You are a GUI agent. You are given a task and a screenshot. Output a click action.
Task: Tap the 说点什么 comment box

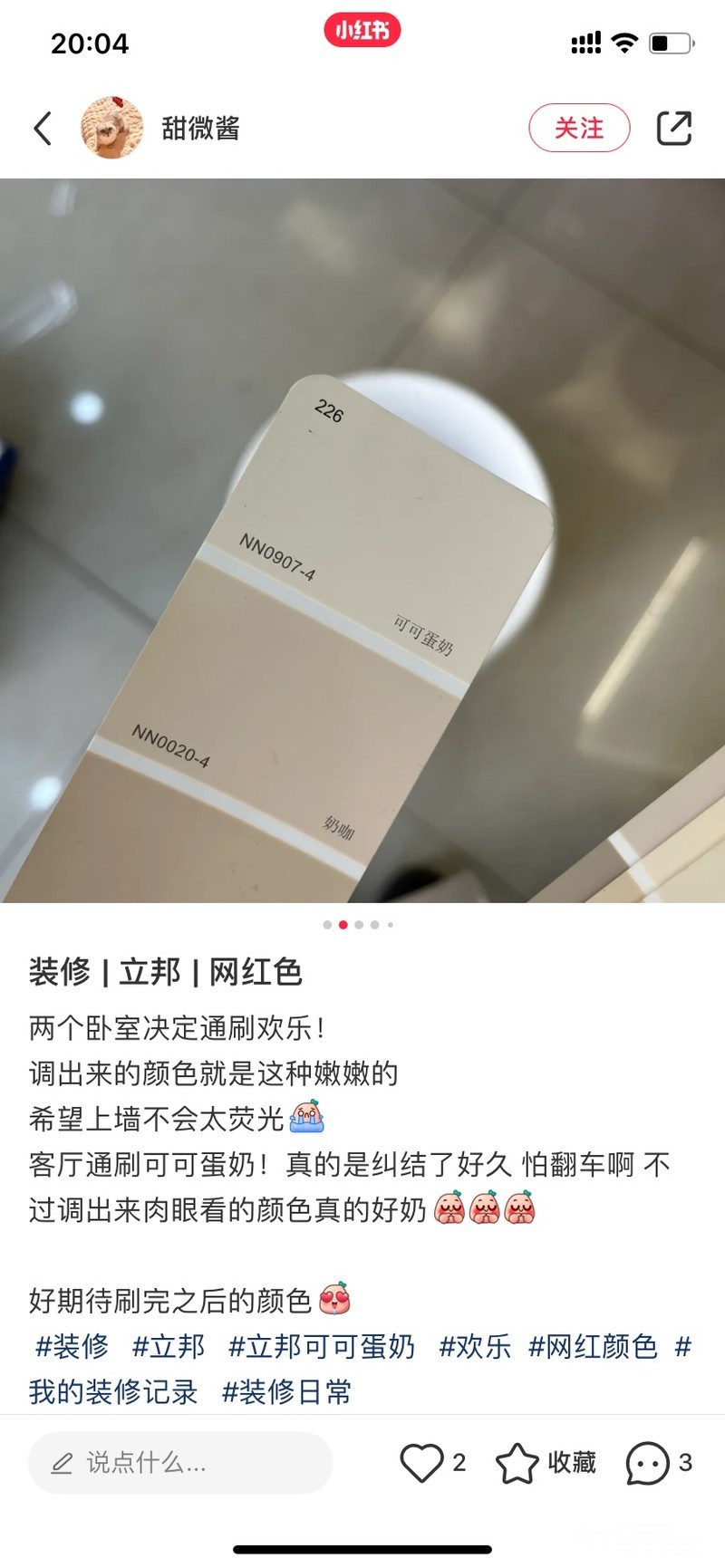[180, 1463]
